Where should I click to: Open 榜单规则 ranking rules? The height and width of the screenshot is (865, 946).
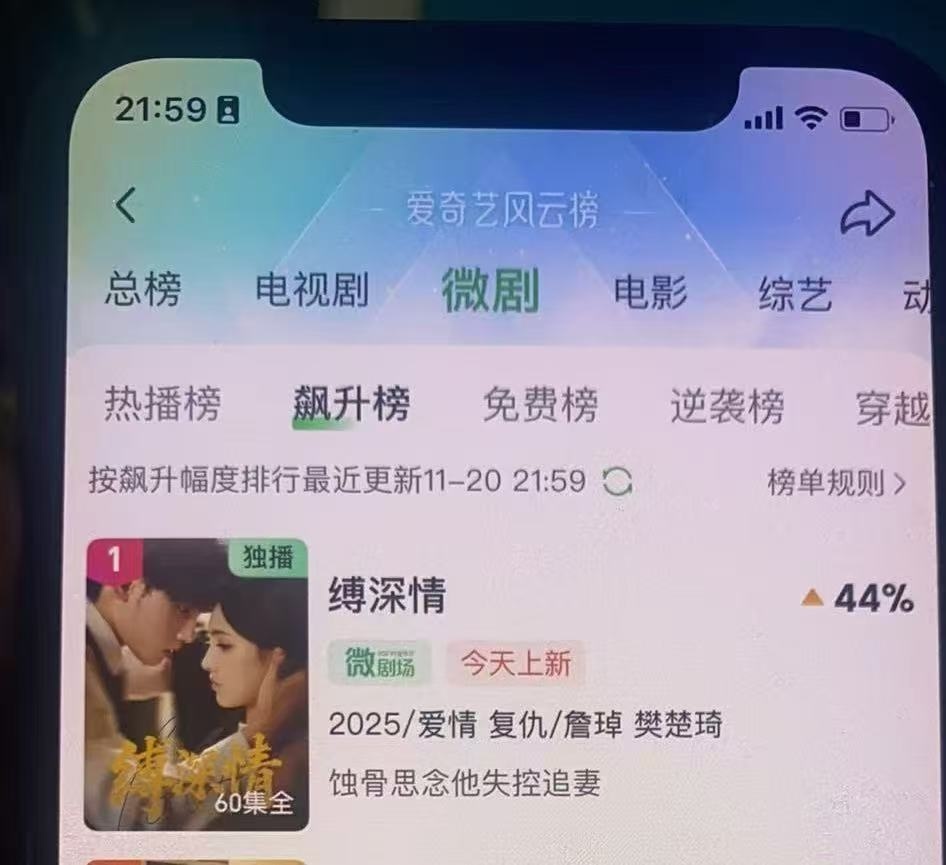tap(836, 483)
